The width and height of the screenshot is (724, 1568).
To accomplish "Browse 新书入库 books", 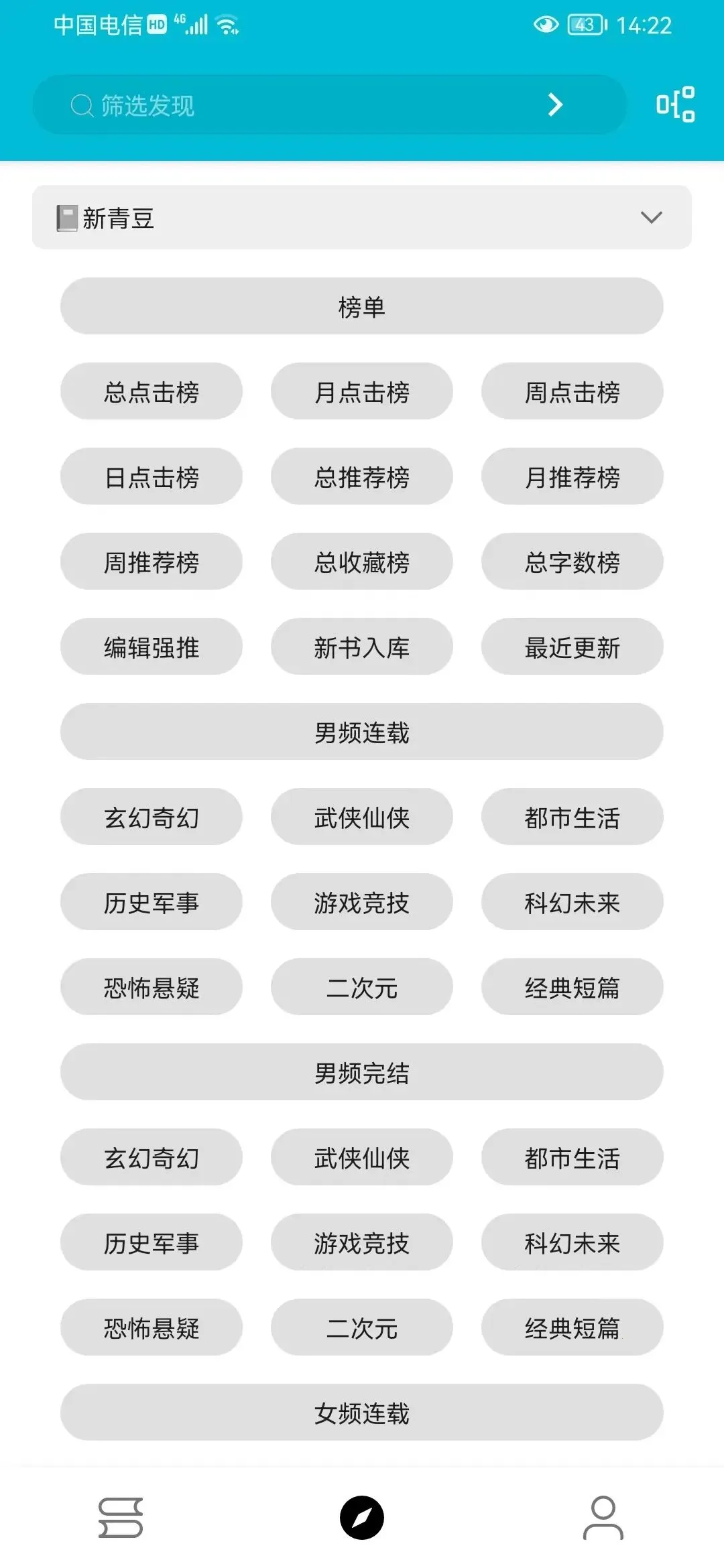I will click(x=362, y=647).
